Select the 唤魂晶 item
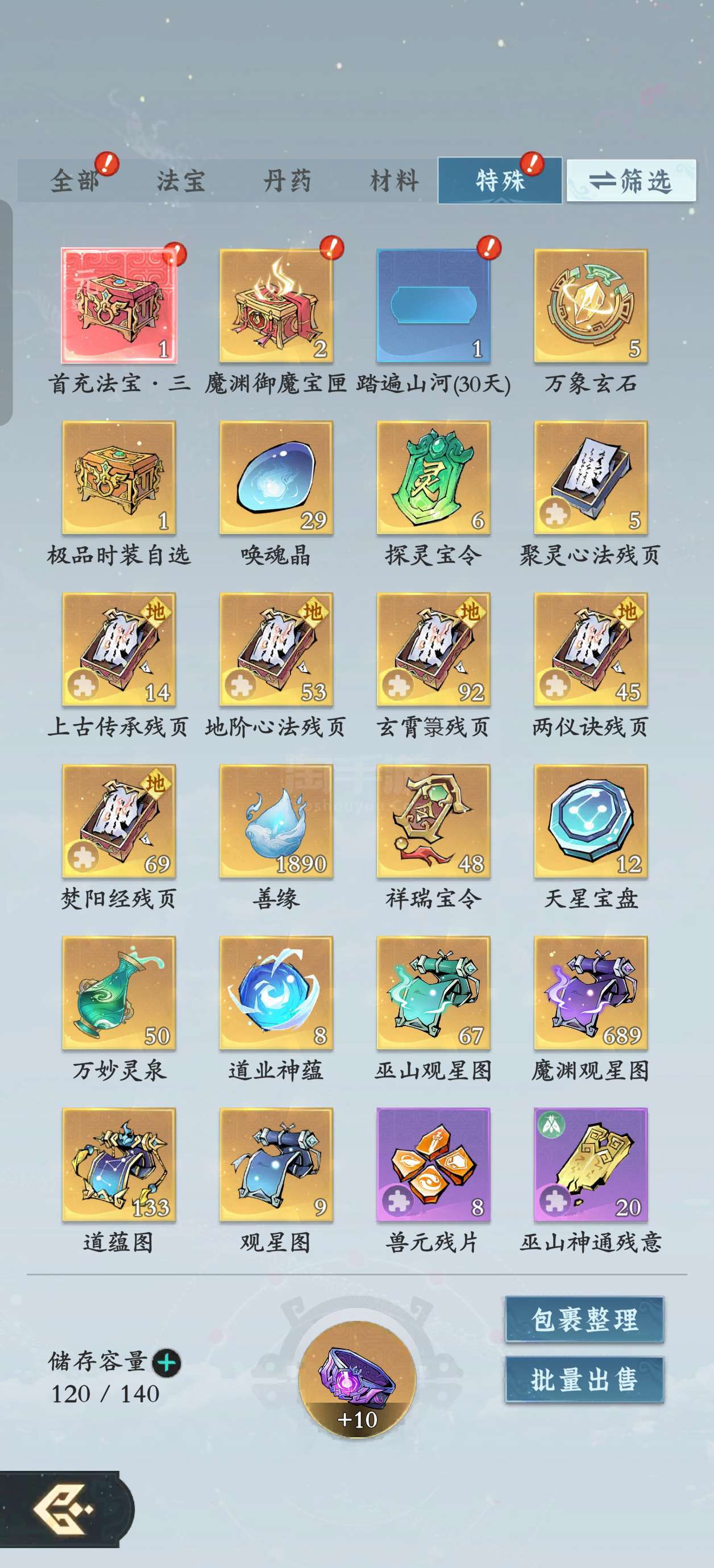Viewport: 714px width, 1568px height. click(276, 478)
